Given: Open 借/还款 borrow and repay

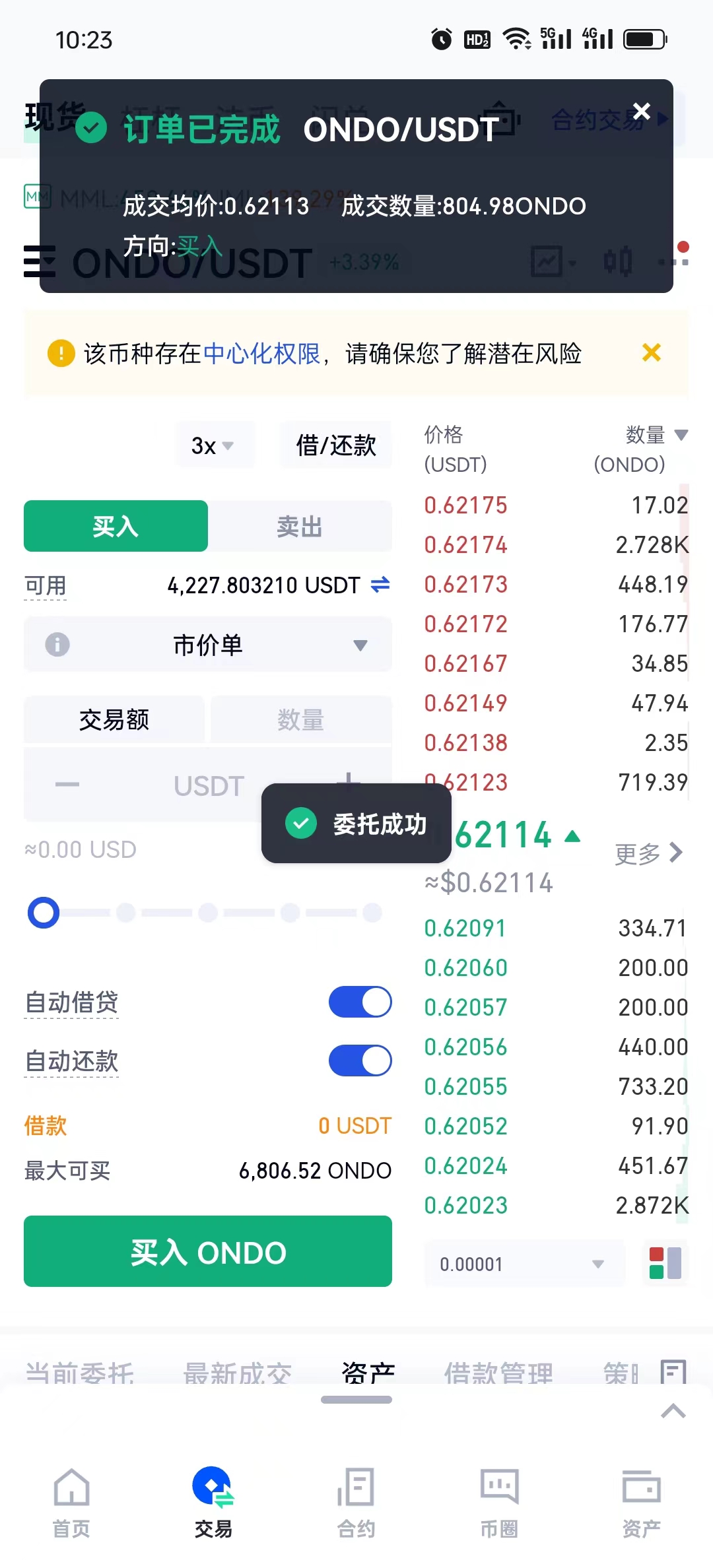Looking at the screenshot, I should click(x=335, y=445).
